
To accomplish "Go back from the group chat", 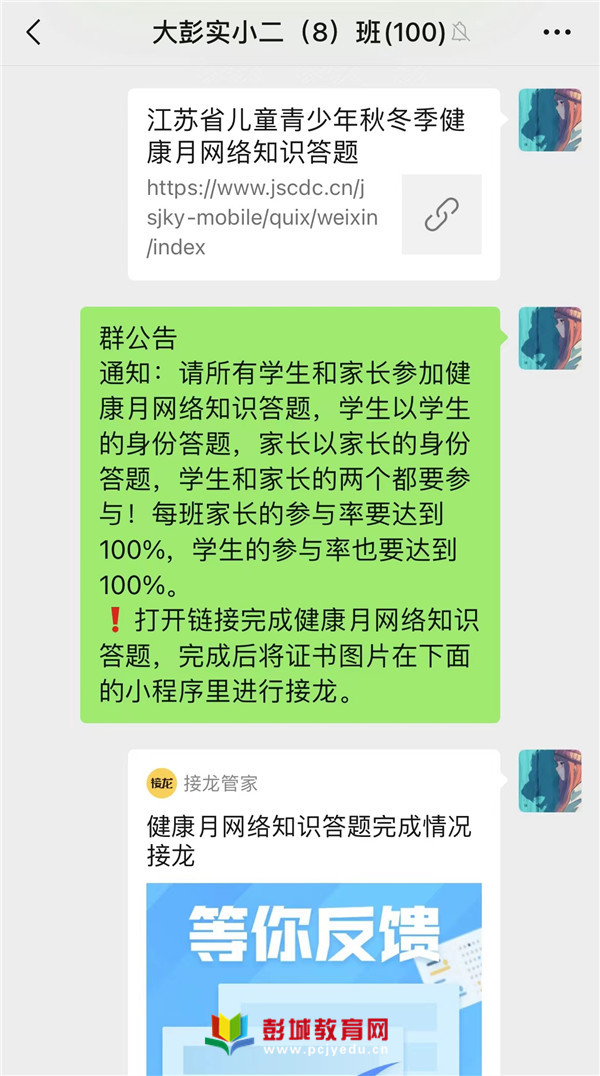I will [x=34, y=32].
